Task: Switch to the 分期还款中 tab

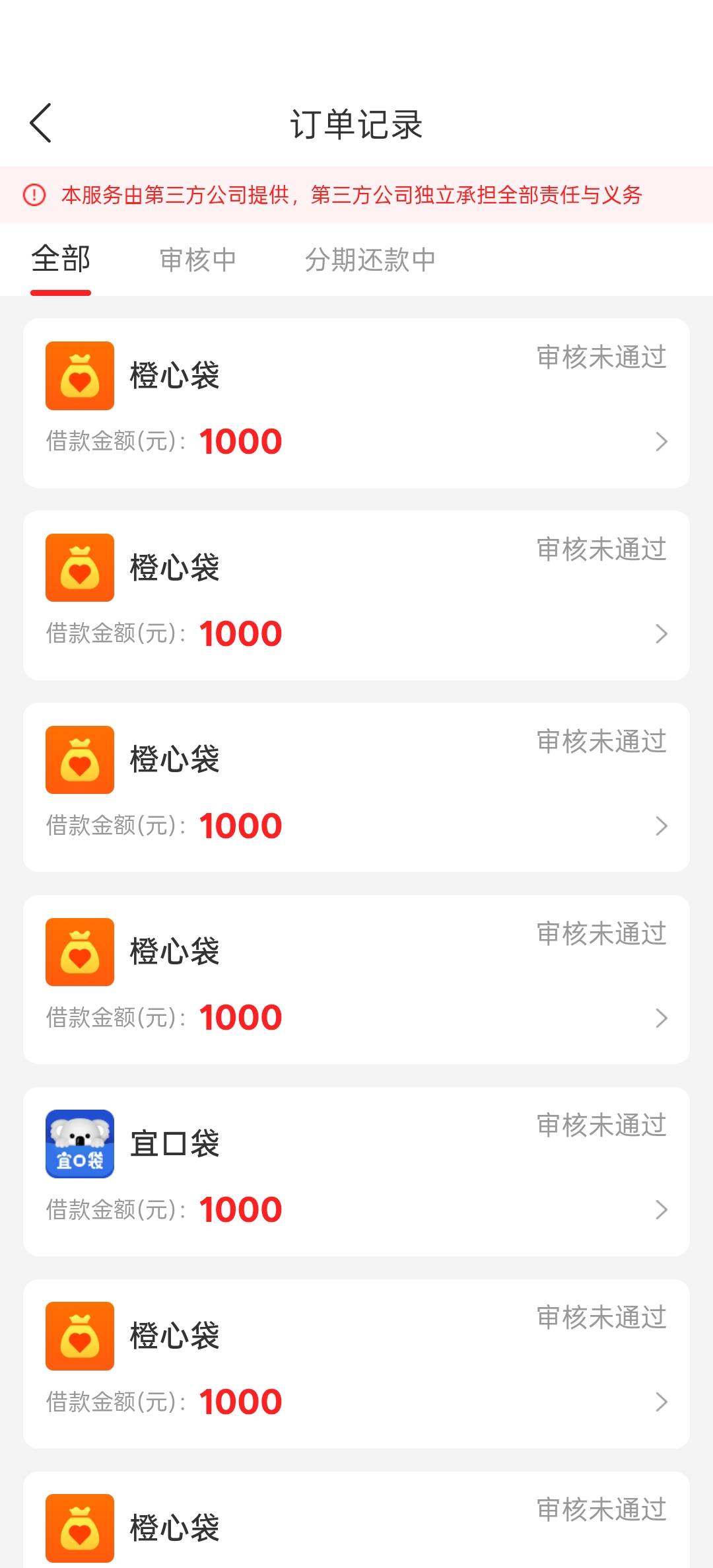Action: (370, 260)
